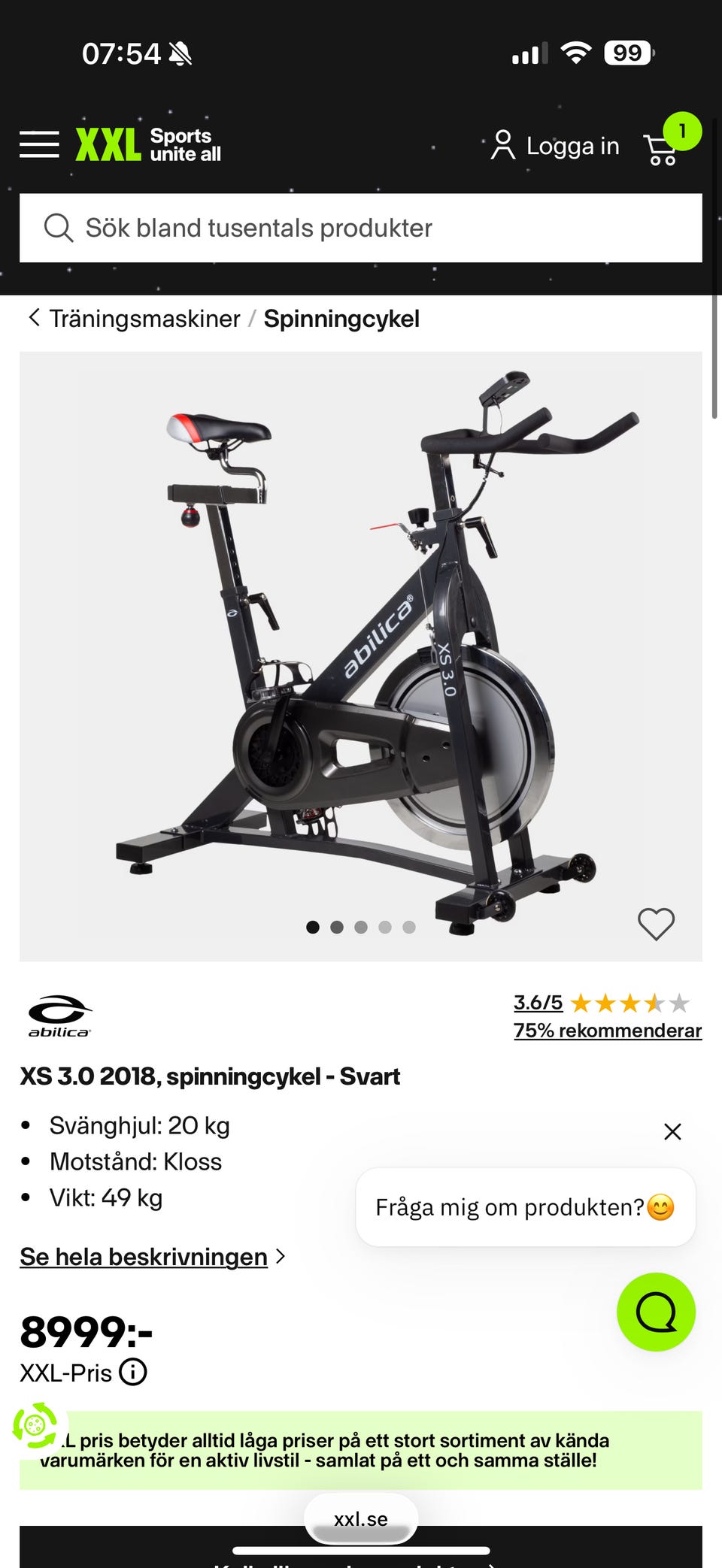Expand Se hela beskrivningen

tap(144, 1257)
